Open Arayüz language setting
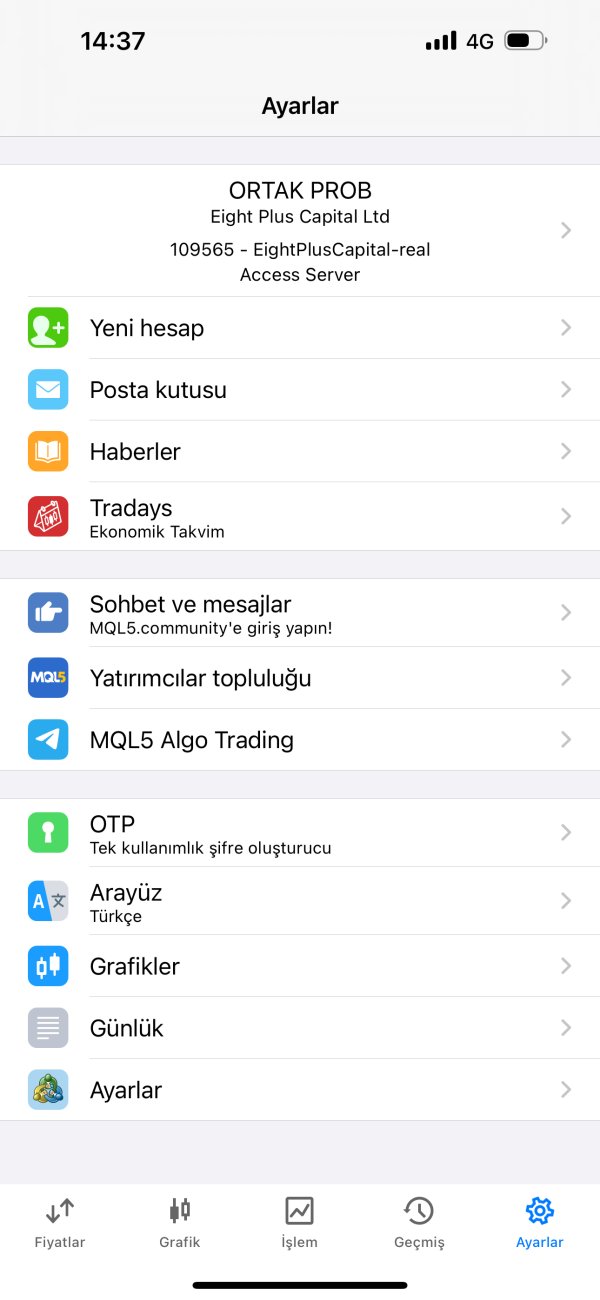 pos(300,901)
